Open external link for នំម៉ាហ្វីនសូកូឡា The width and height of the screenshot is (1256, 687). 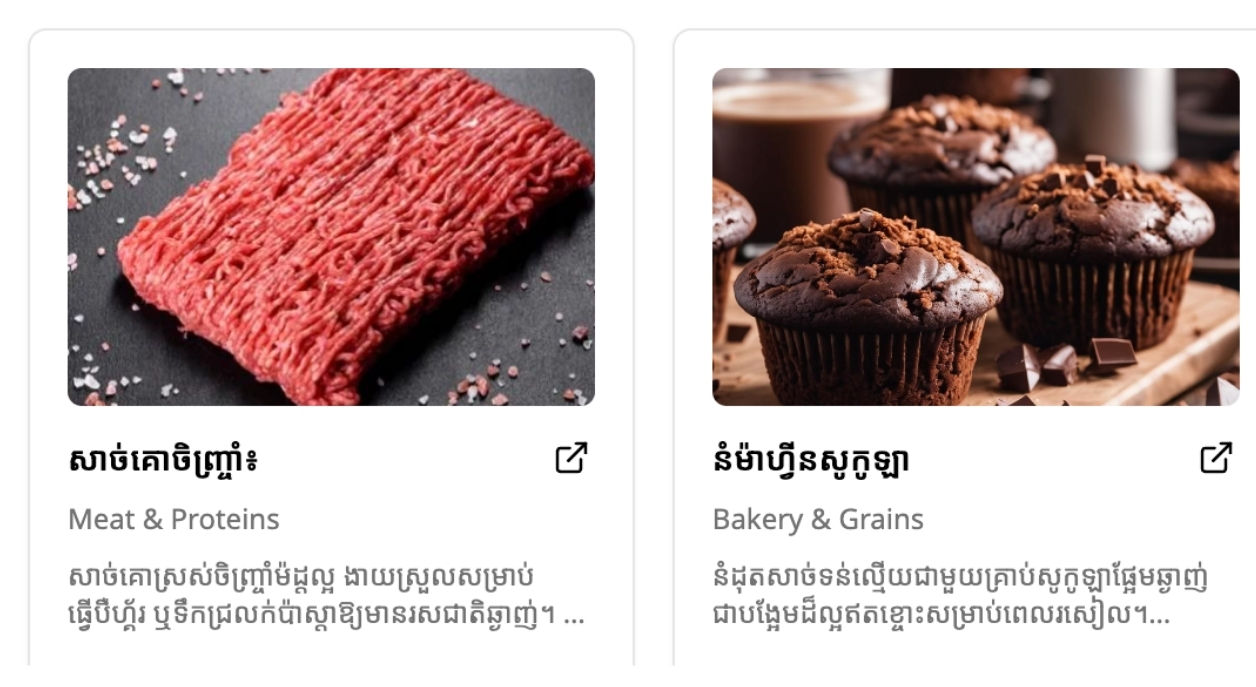1215,459
